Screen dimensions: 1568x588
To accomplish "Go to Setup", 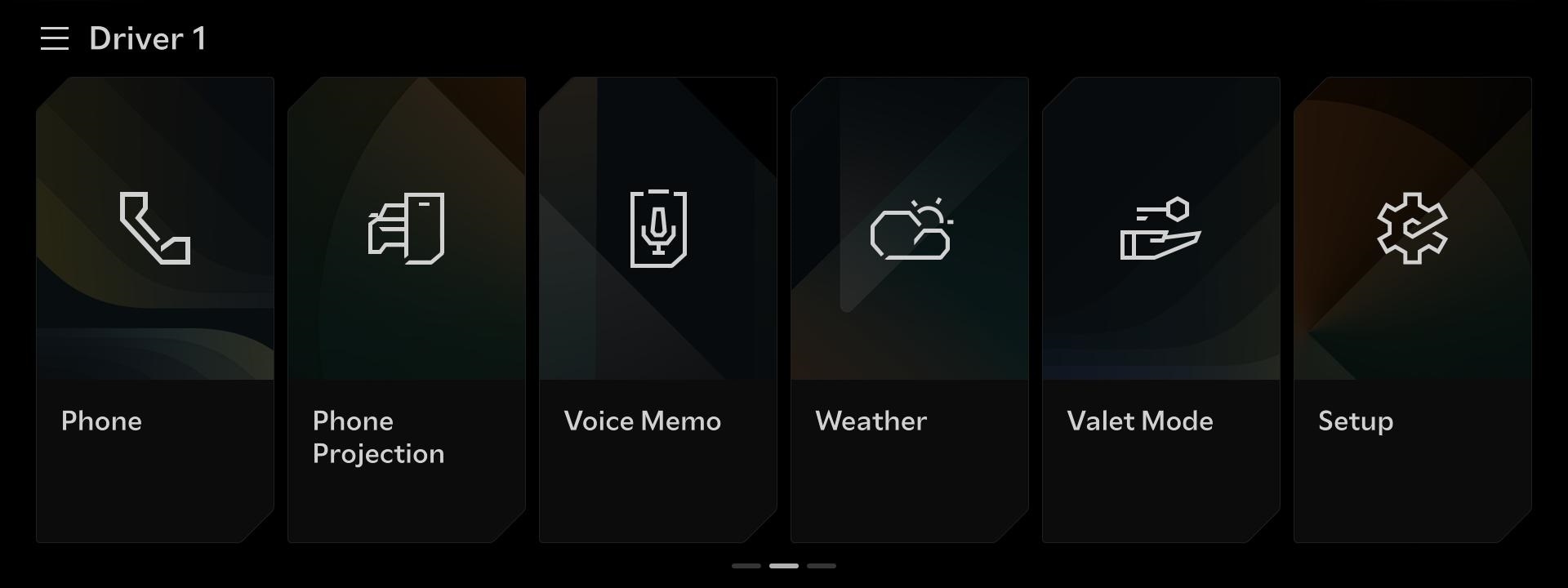I will 1413,310.
